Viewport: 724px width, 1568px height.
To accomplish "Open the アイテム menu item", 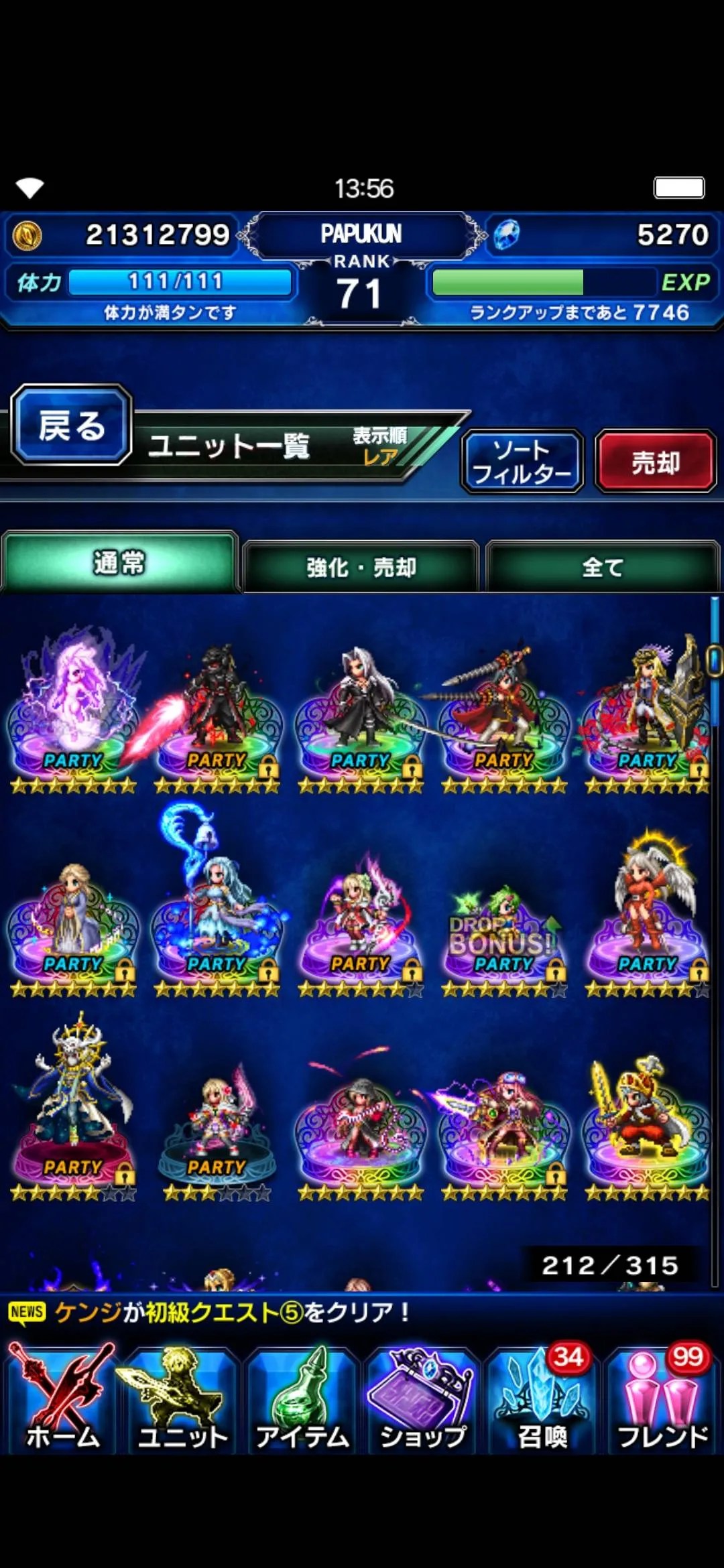I will tap(302, 1399).
